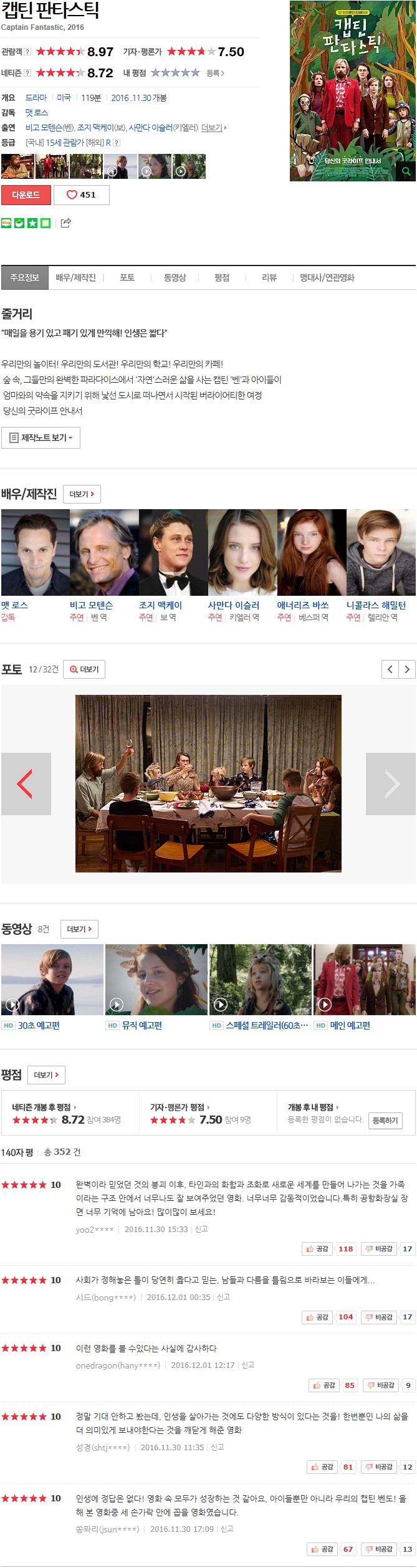Select the 리뷰 tab
417x1568 pixels.
[x=269, y=278]
